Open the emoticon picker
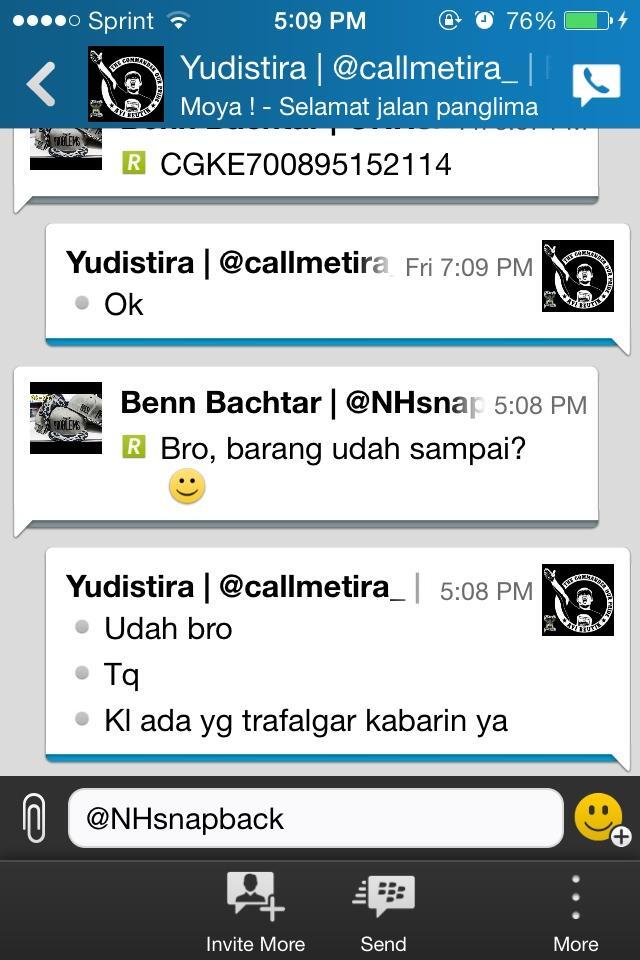Viewport: 640px width, 960px height. (600, 818)
